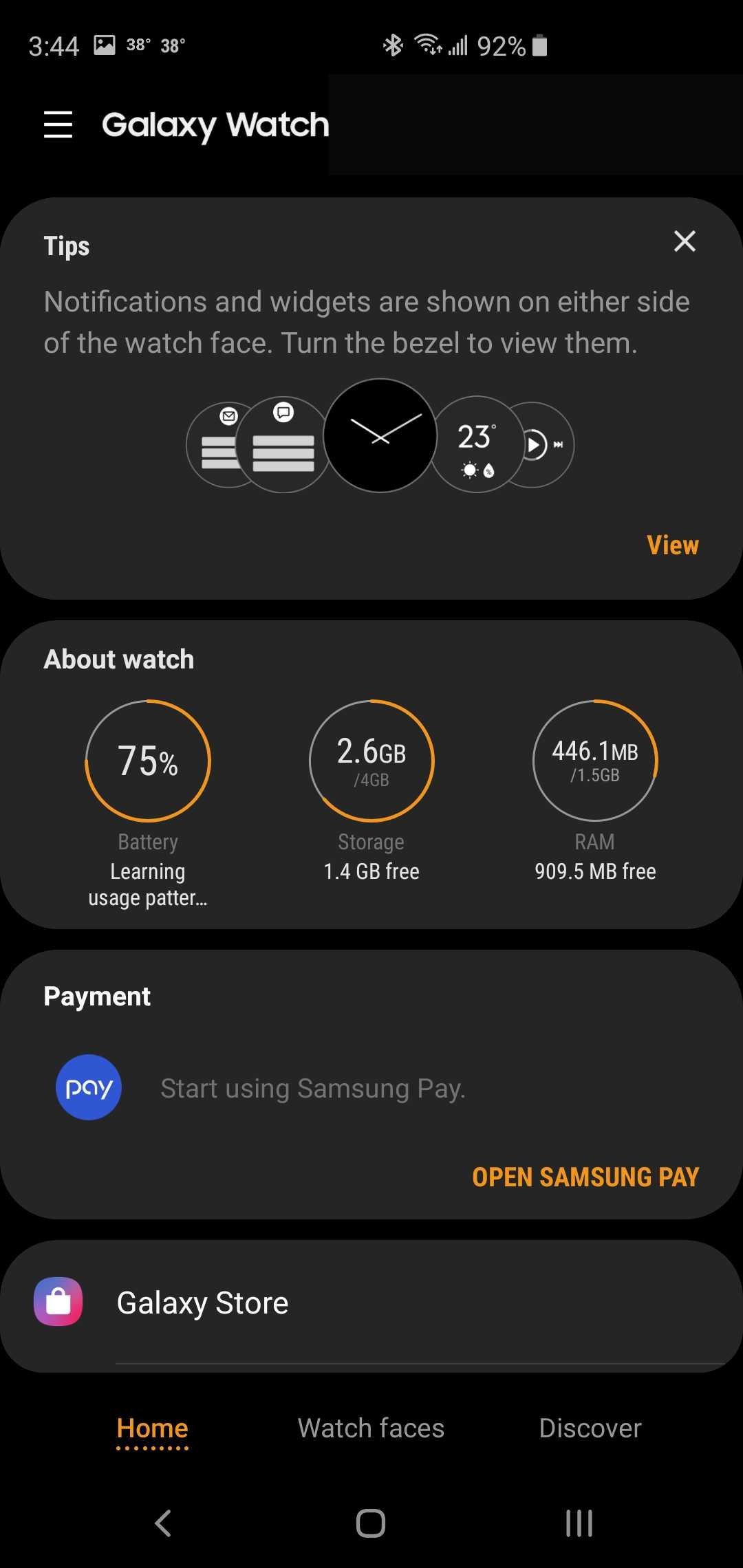
Task: Select the Home tab
Action: click(x=151, y=1428)
